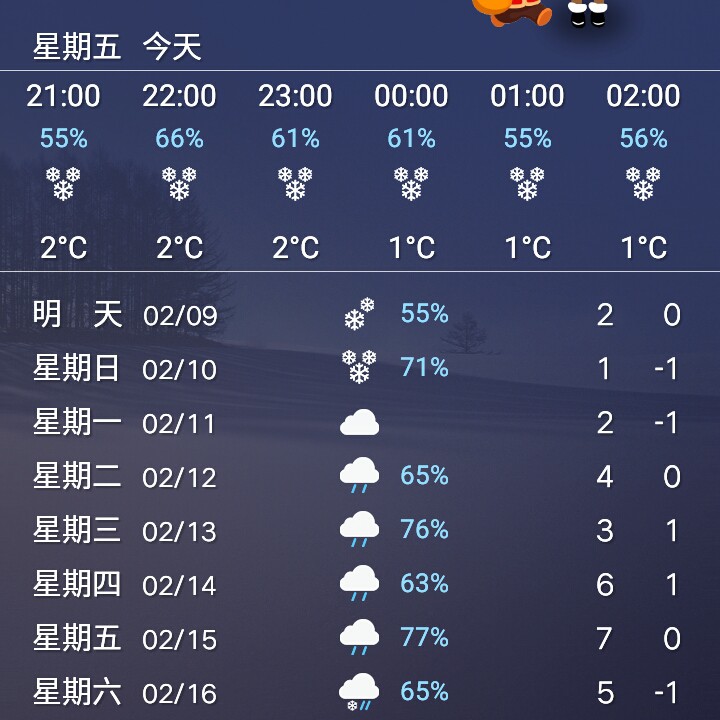View the 星期六 02/16 forecast details
This screenshot has width=720, height=720.
point(360,692)
